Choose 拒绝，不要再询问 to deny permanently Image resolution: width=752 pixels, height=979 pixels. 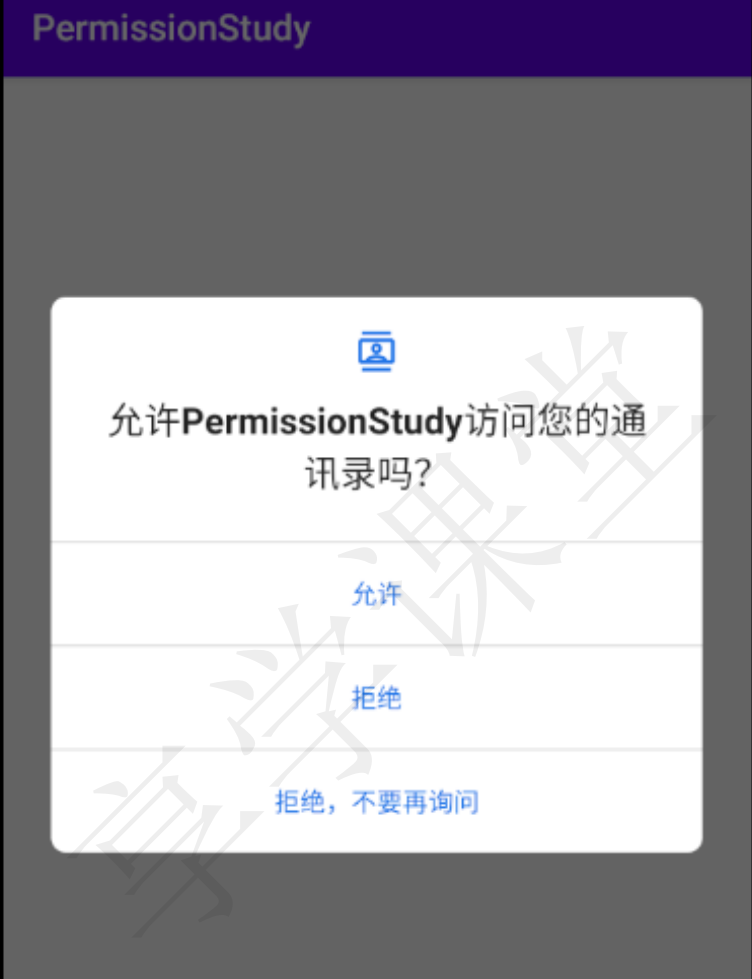pyautogui.click(x=376, y=802)
